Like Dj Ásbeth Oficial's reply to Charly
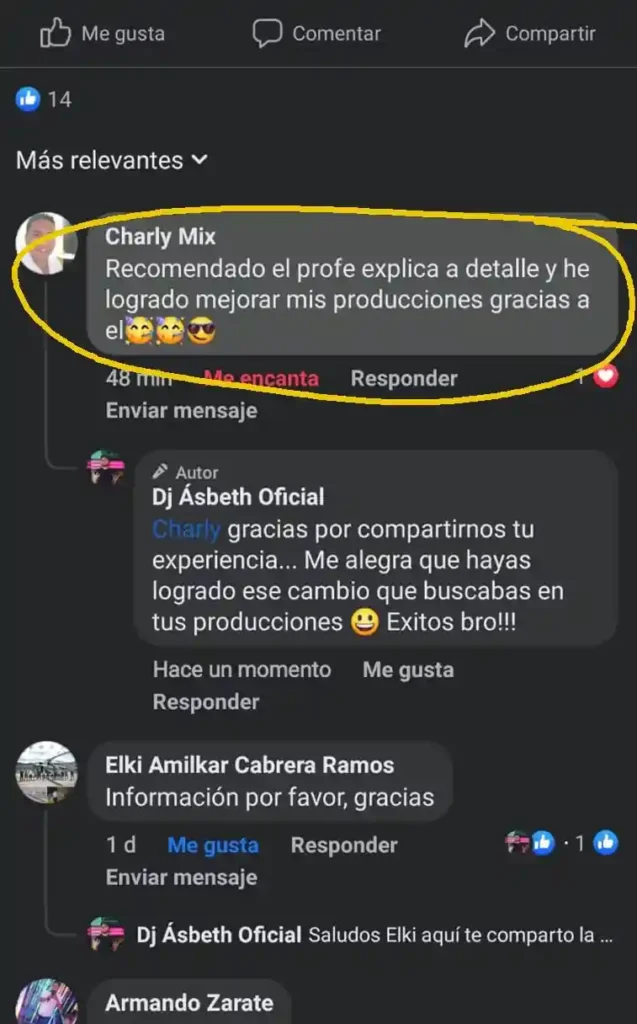This screenshot has width=637, height=1024. (407, 670)
